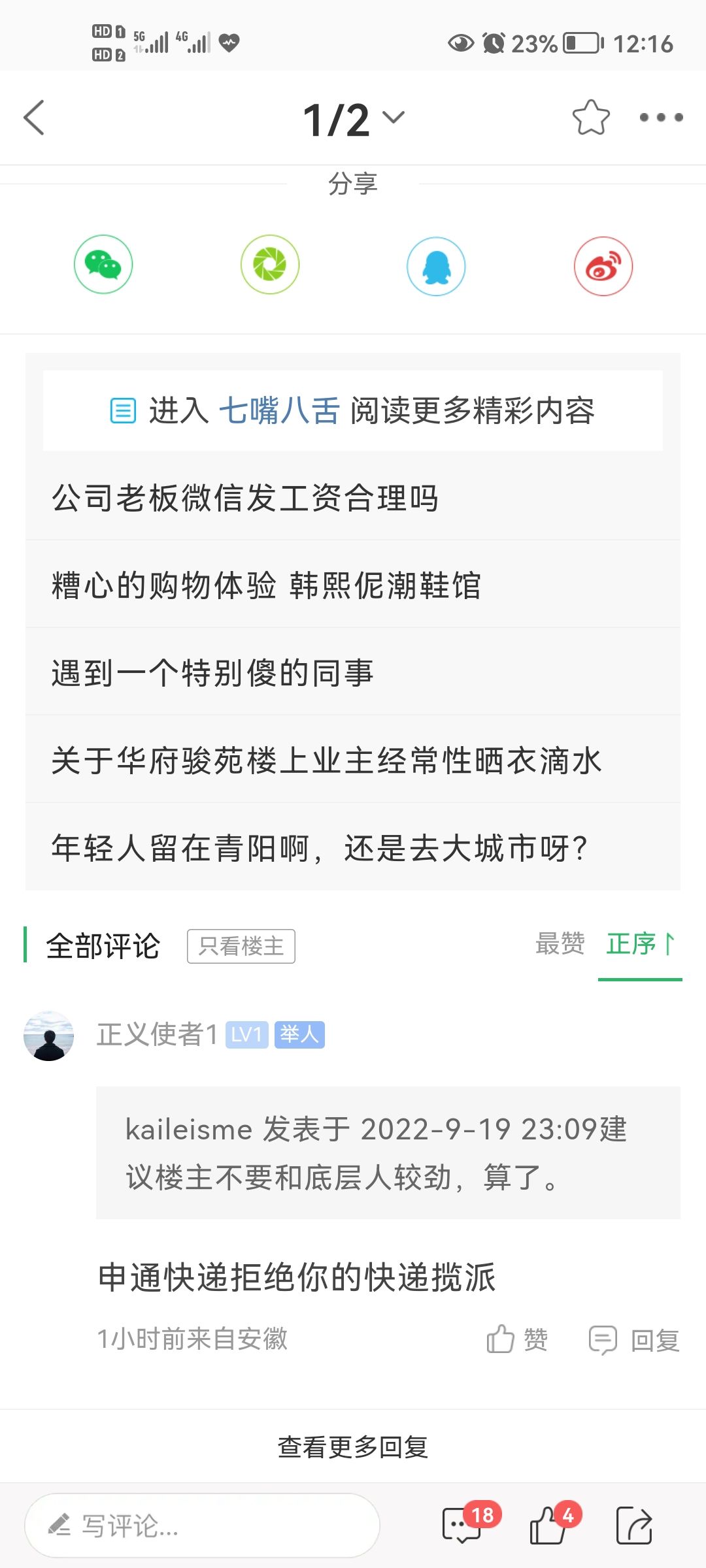Favorite this thread with the star icon
706x1568 pixels.
pos(591,118)
